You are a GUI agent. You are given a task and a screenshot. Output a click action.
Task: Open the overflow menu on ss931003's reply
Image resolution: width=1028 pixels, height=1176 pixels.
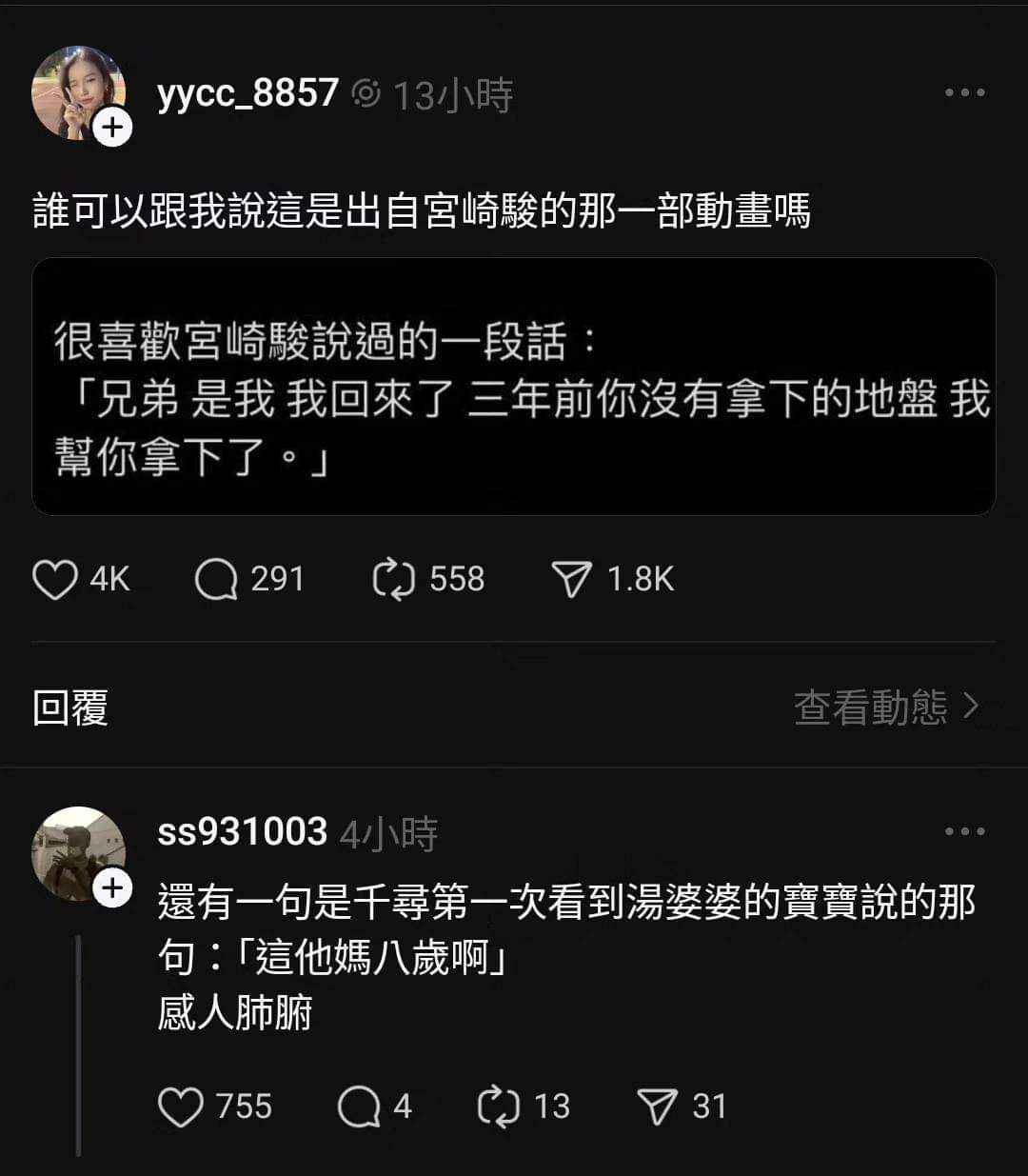point(964,831)
